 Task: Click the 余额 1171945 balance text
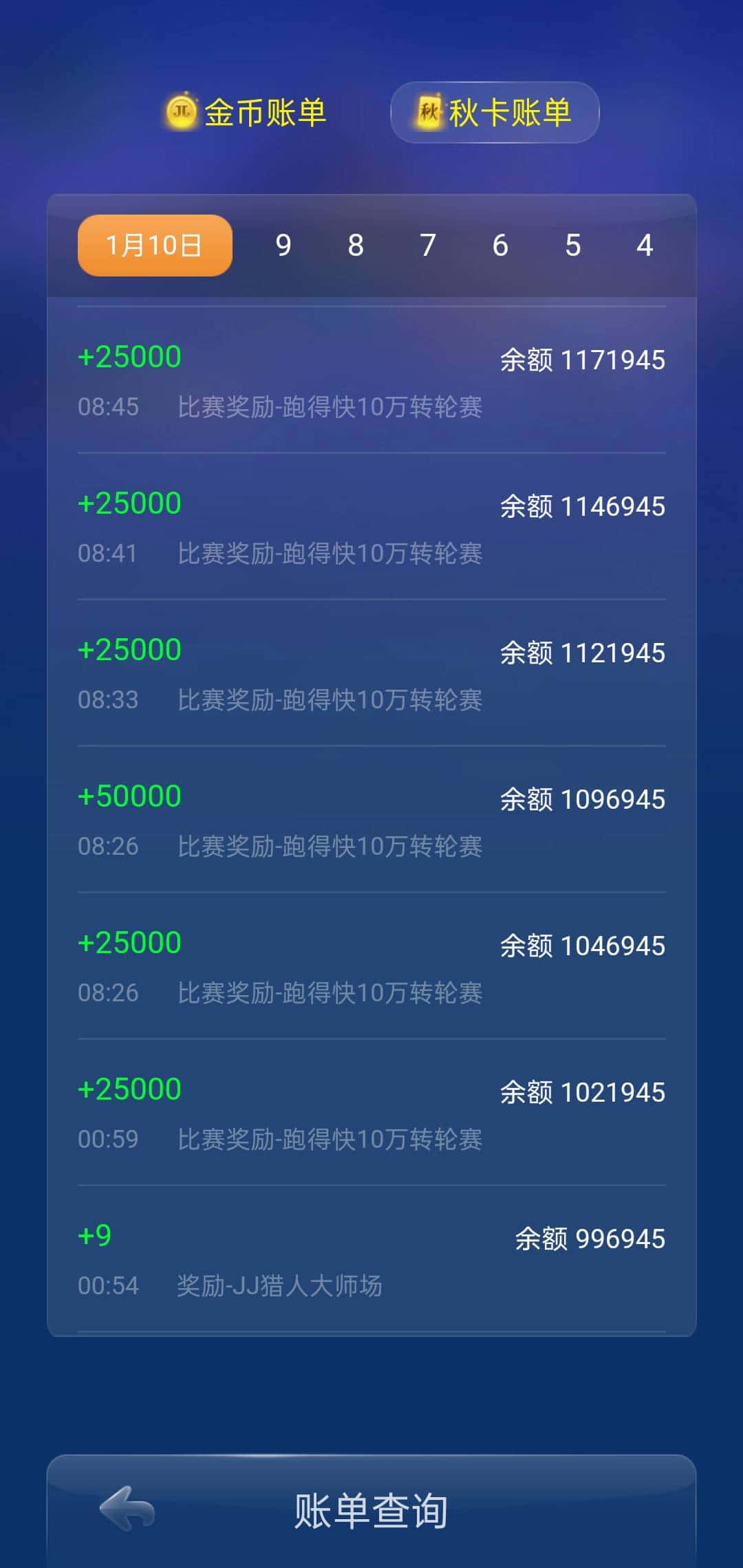click(582, 359)
